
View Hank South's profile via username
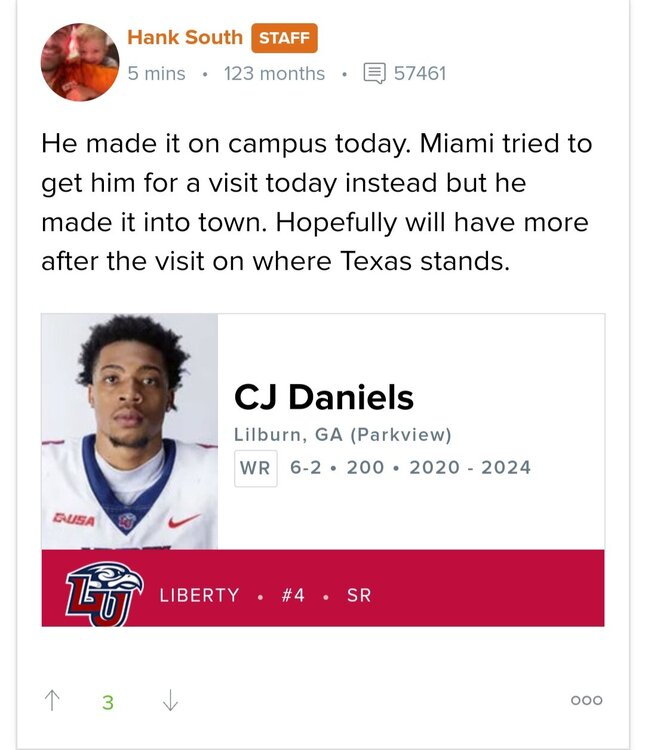pyautogui.click(x=185, y=38)
